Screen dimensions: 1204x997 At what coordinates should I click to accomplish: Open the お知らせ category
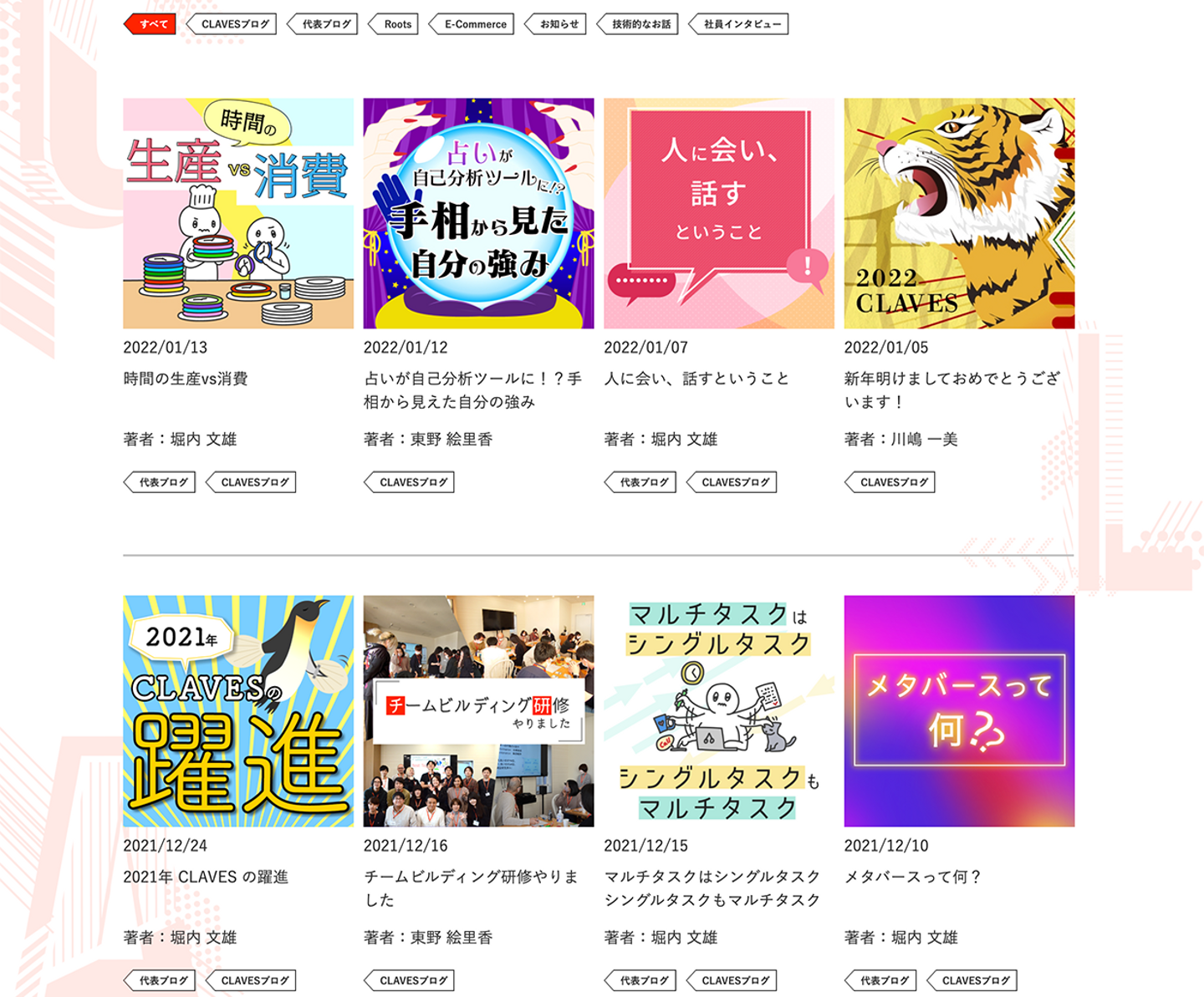coord(558,24)
